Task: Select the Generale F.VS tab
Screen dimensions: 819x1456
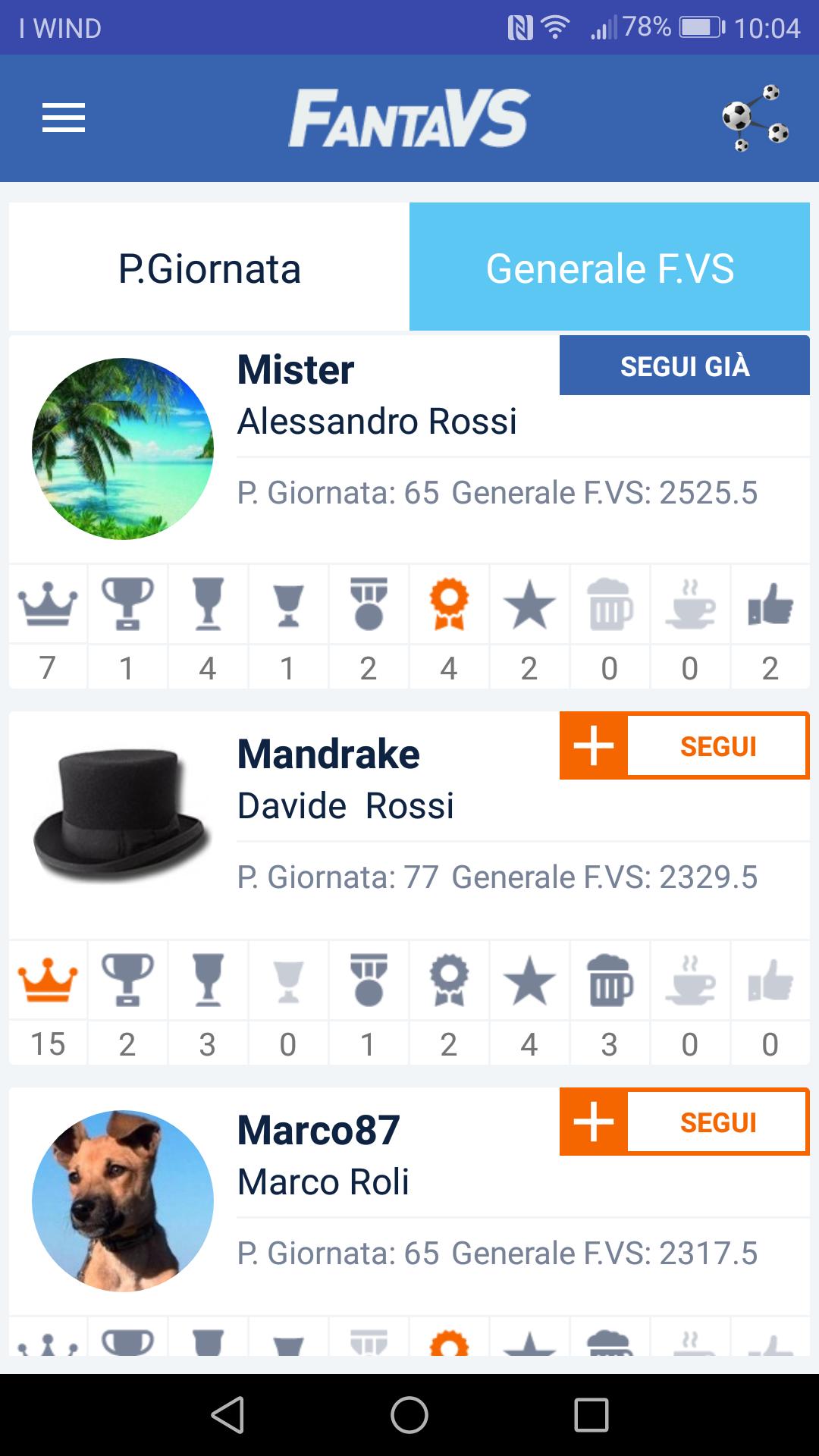Action: pos(611,267)
